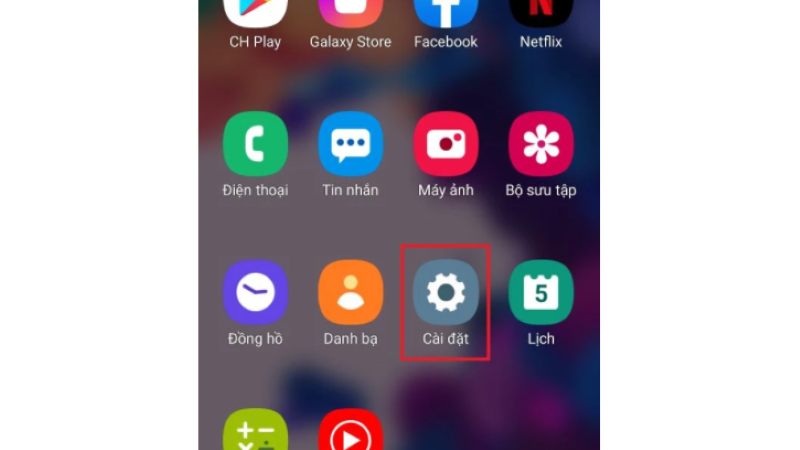
Task: Open the red play button app
Action: pyautogui.click(x=350, y=432)
